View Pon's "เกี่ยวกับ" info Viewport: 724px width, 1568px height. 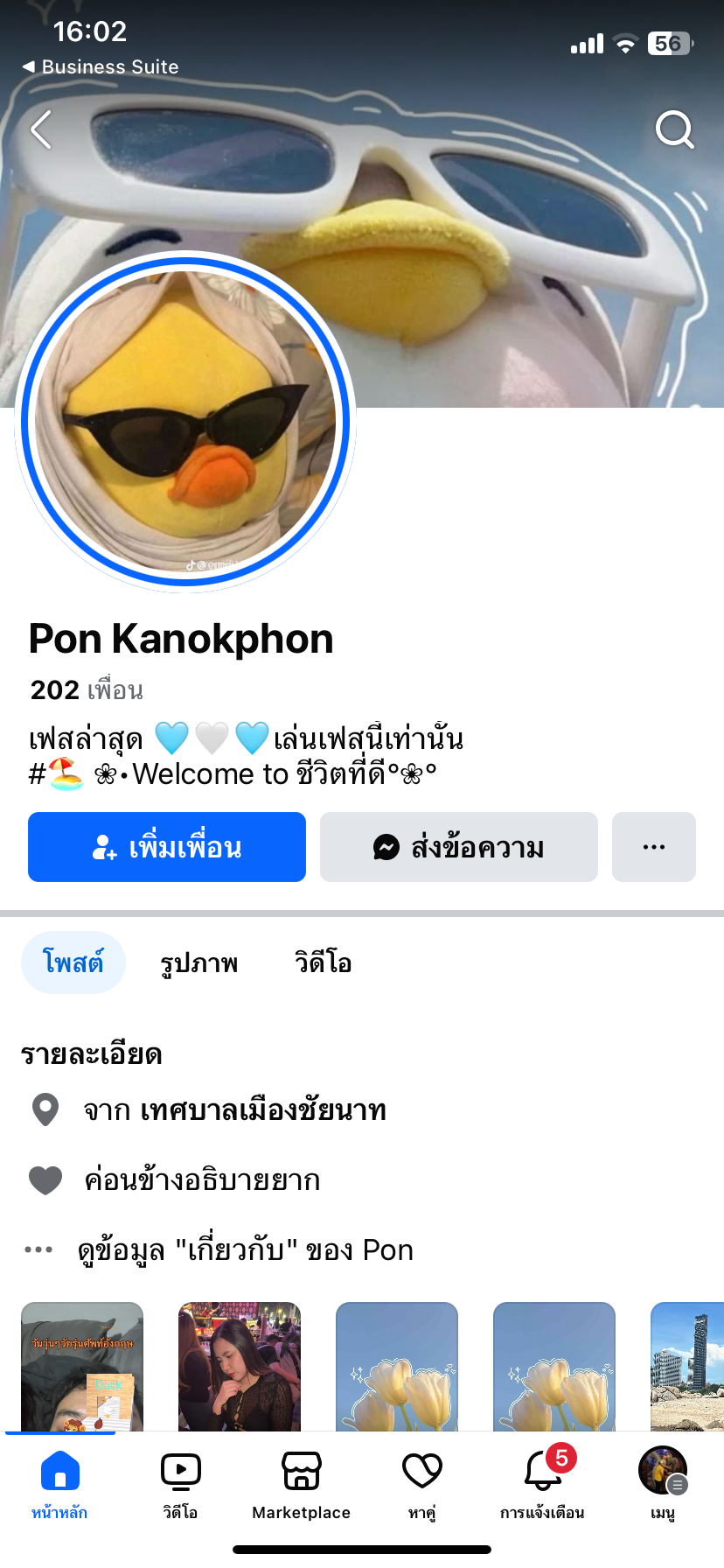coord(245,1249)
